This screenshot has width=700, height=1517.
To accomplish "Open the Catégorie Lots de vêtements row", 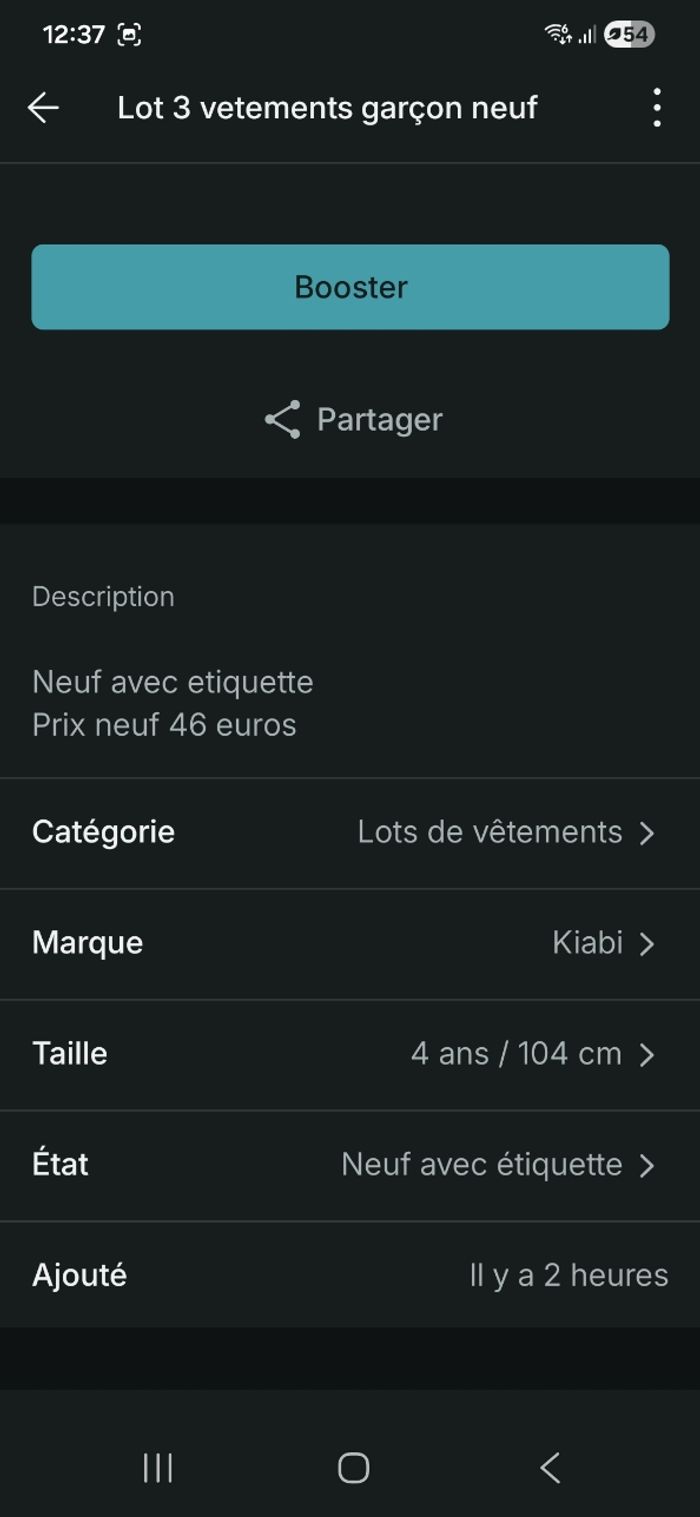I will [x=350, y=832].
